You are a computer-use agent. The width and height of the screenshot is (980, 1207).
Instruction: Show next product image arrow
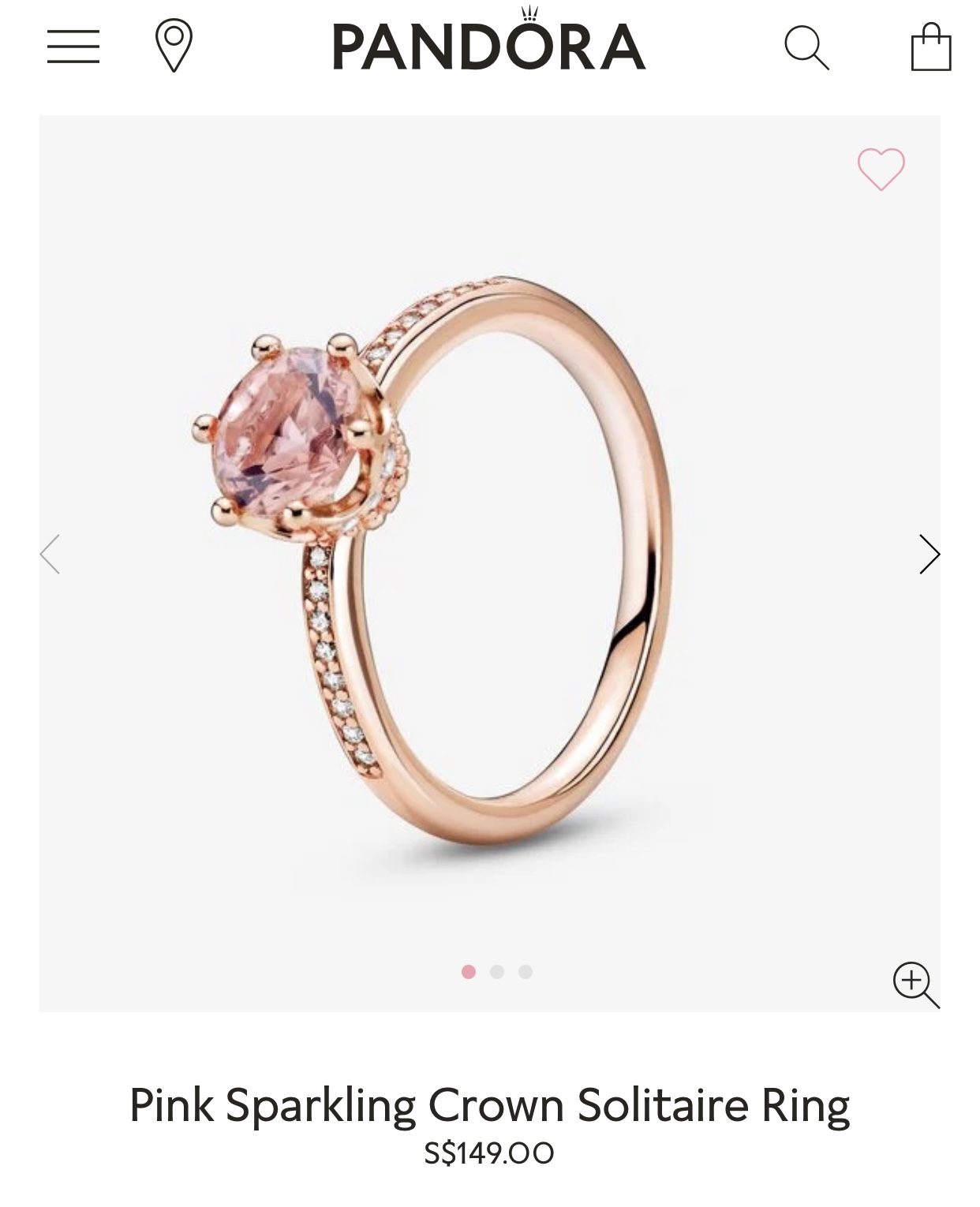coord(930,555)
